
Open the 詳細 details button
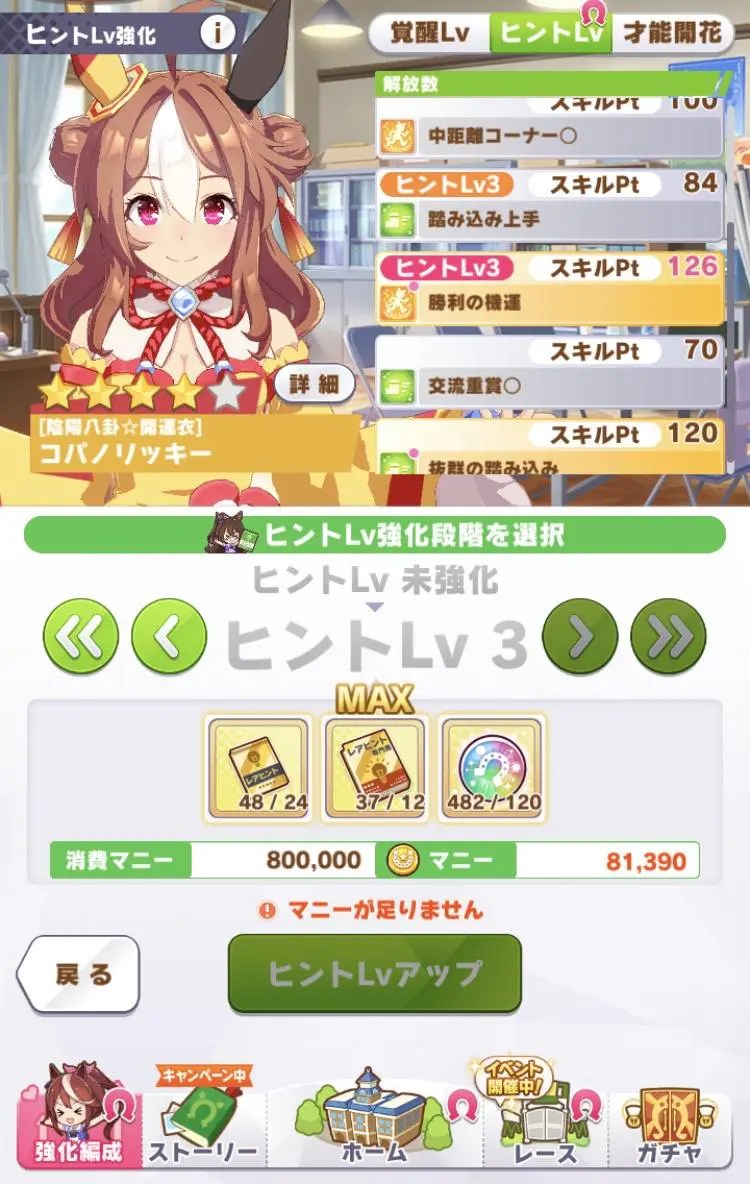click(x=314, y=383)
